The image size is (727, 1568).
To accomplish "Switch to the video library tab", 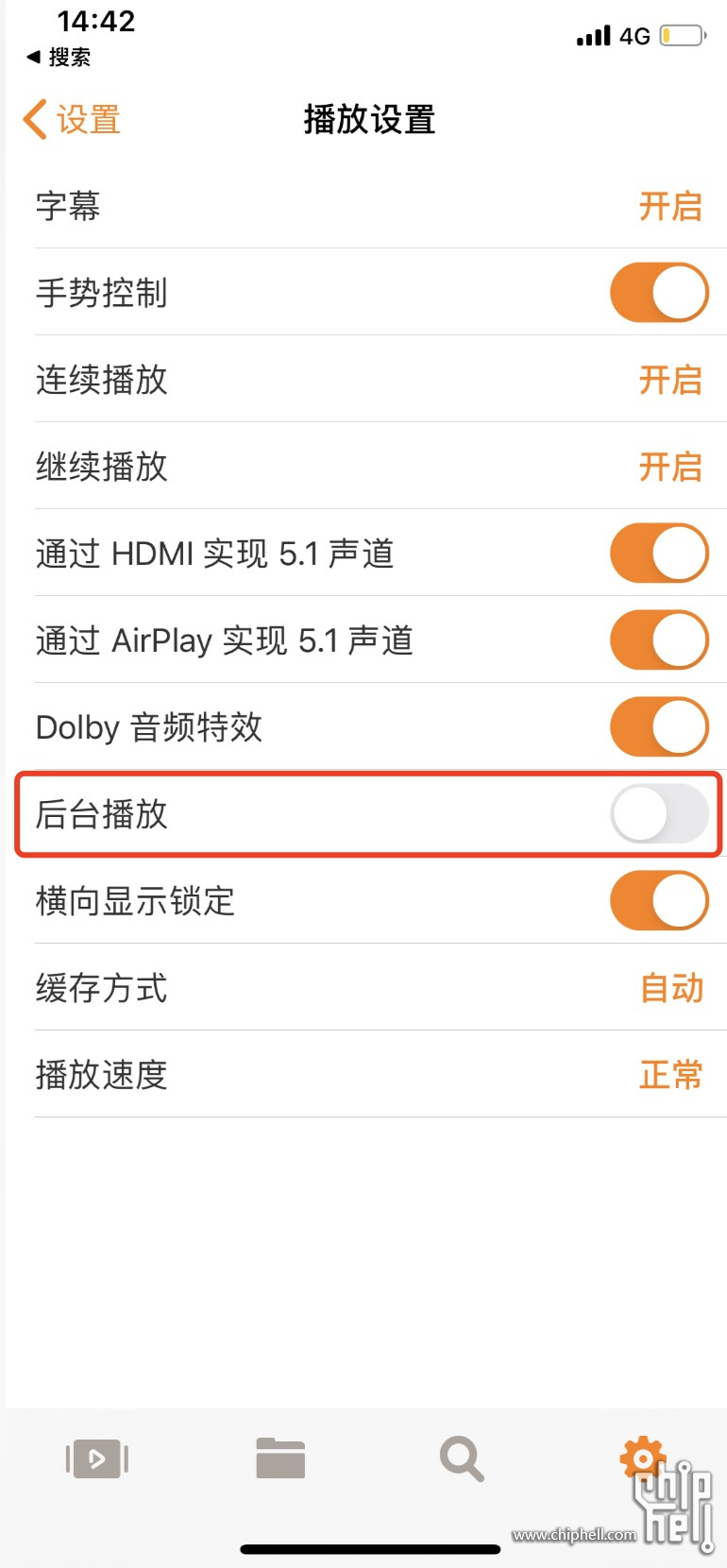I will (x=97, y=1459).
